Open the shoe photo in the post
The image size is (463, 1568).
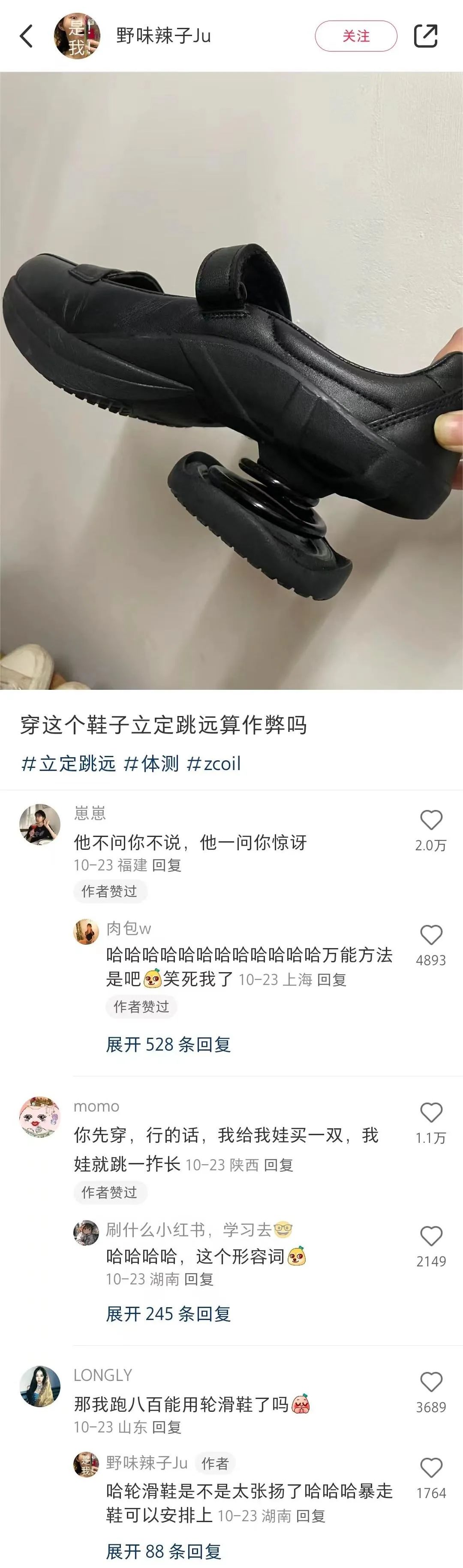[x=231, y=381]
